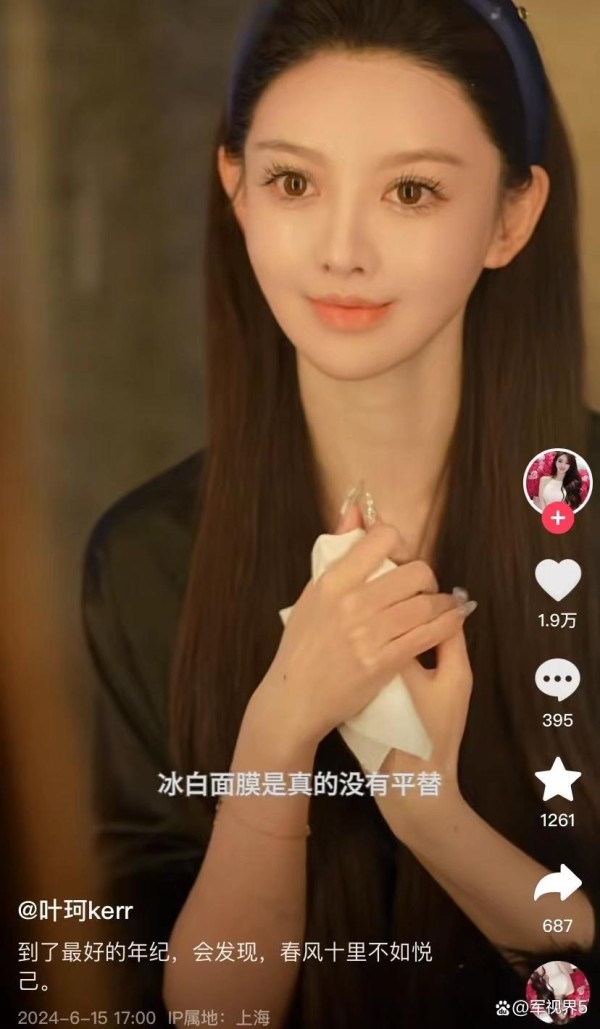Screen dimensions: 600x1029
Task: Open the creator's profile avatar
Action: click(557, 480)
